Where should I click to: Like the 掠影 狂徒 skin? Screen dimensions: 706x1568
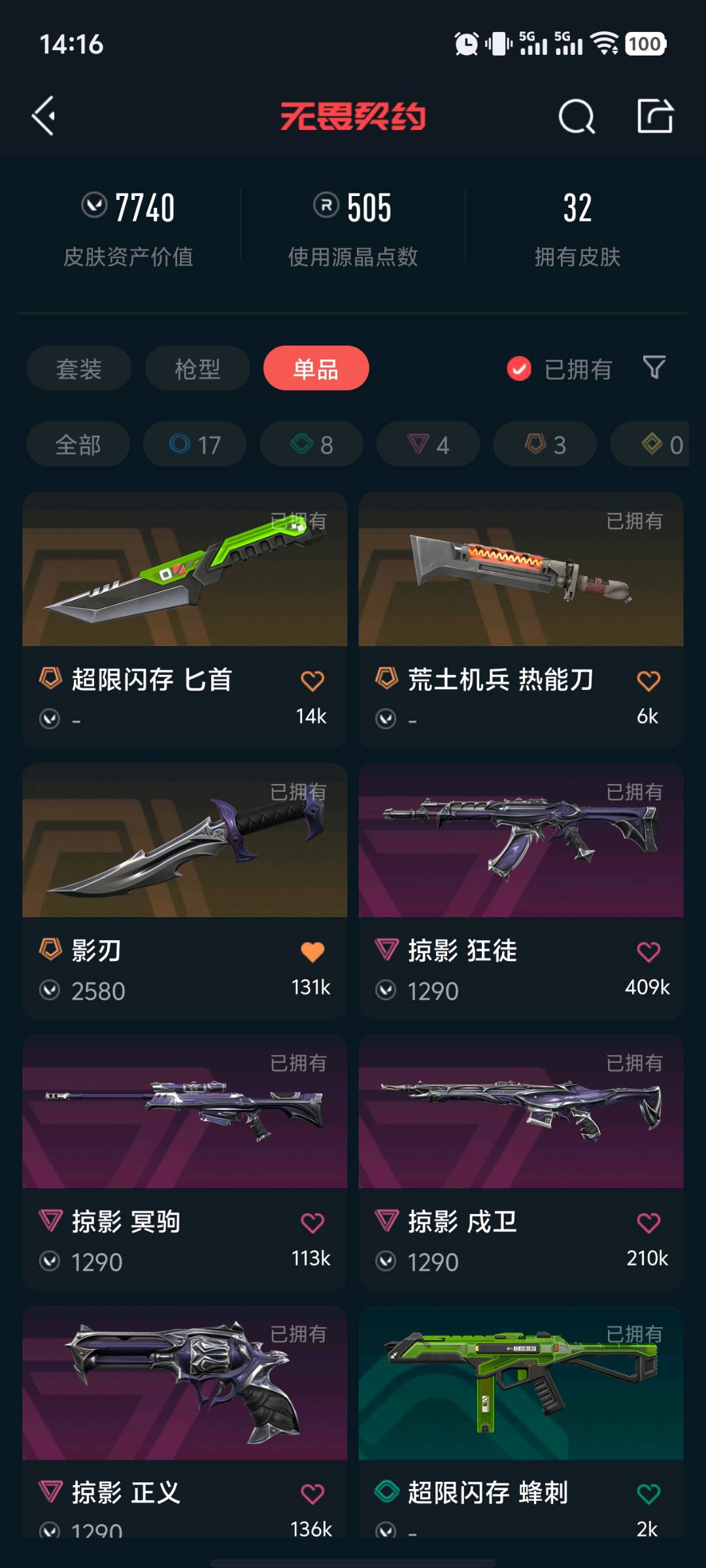pos(648,952)
